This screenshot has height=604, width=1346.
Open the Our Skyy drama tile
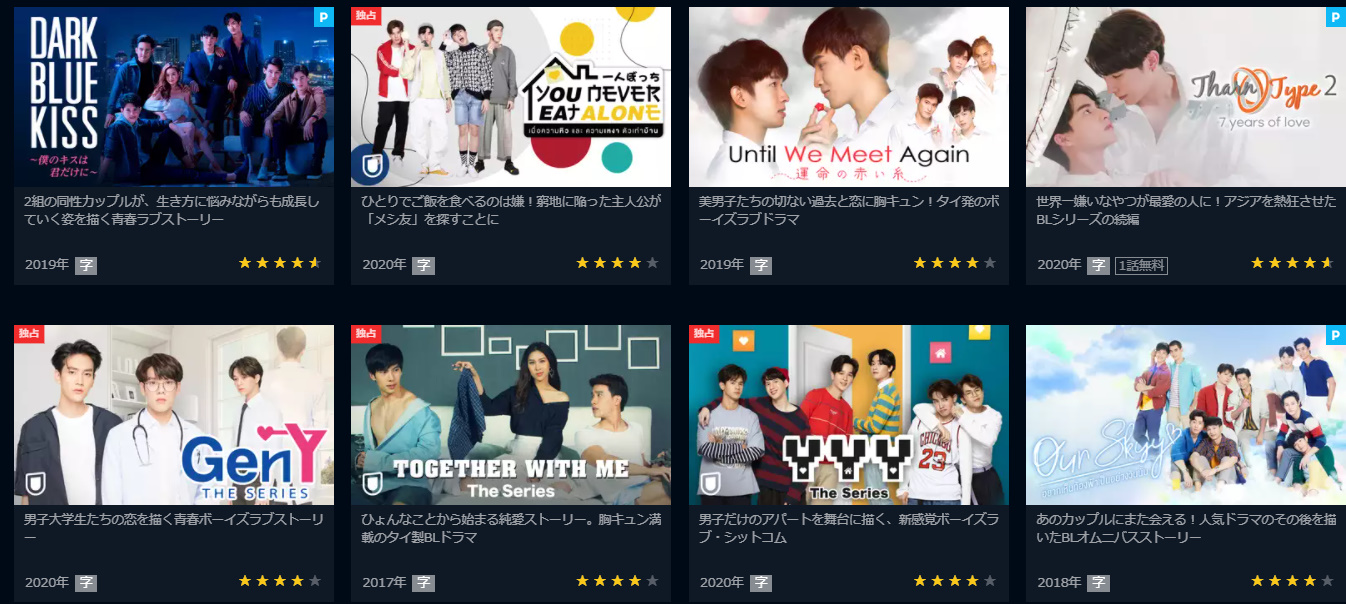1185,414
